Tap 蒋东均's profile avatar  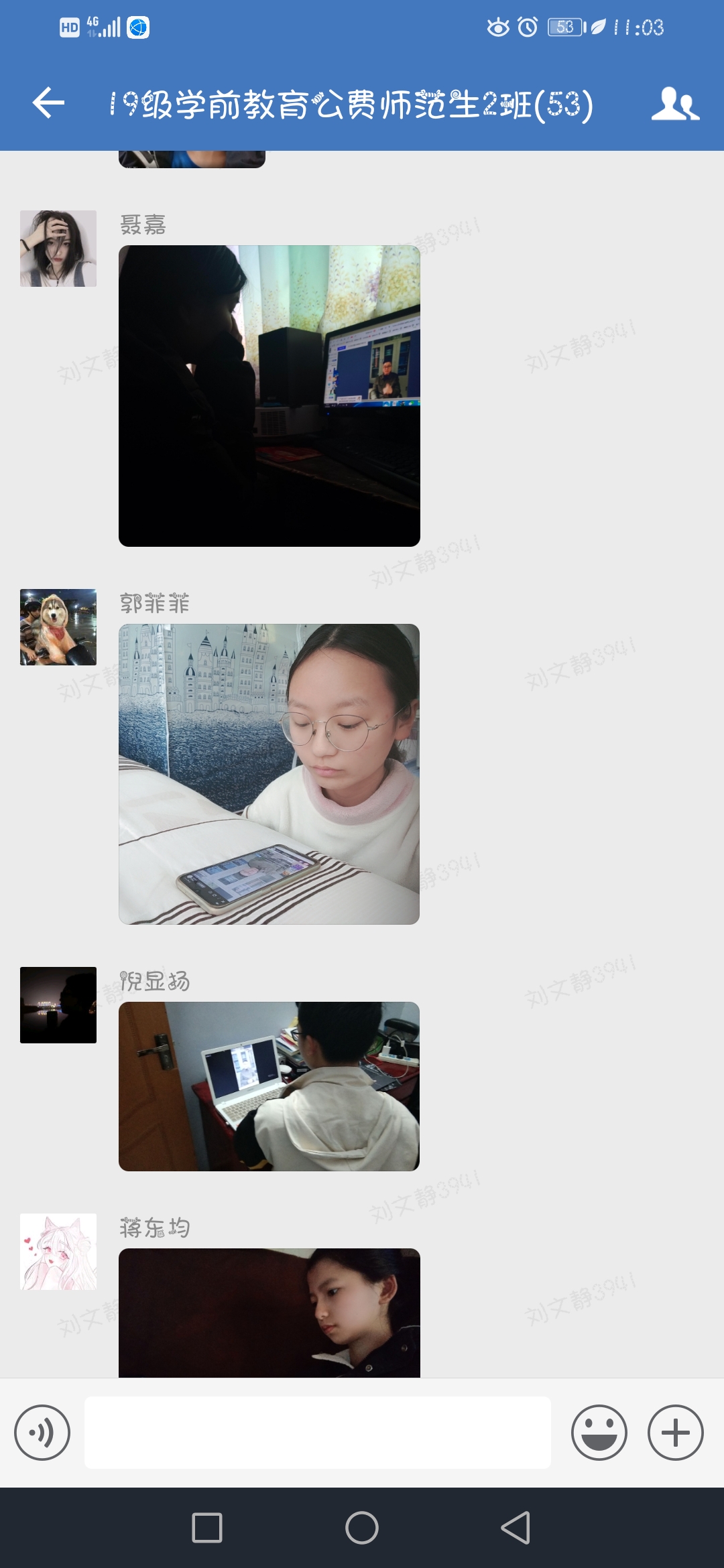tap(58, 1252)
